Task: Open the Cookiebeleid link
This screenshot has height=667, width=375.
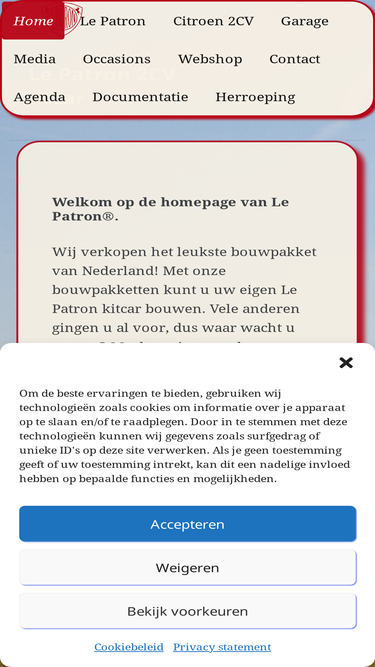Action: tap(129, 647)
